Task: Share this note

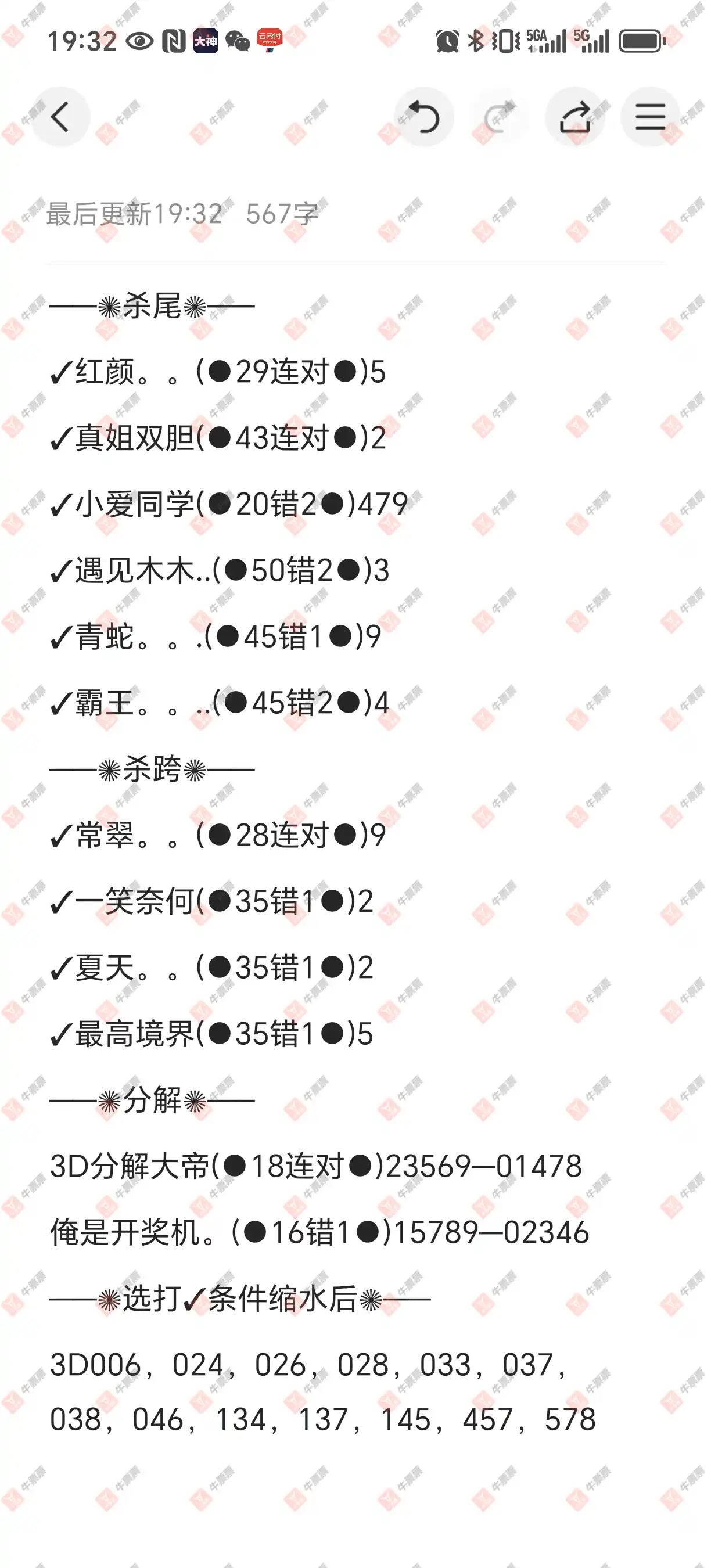Action: [575, 117]
